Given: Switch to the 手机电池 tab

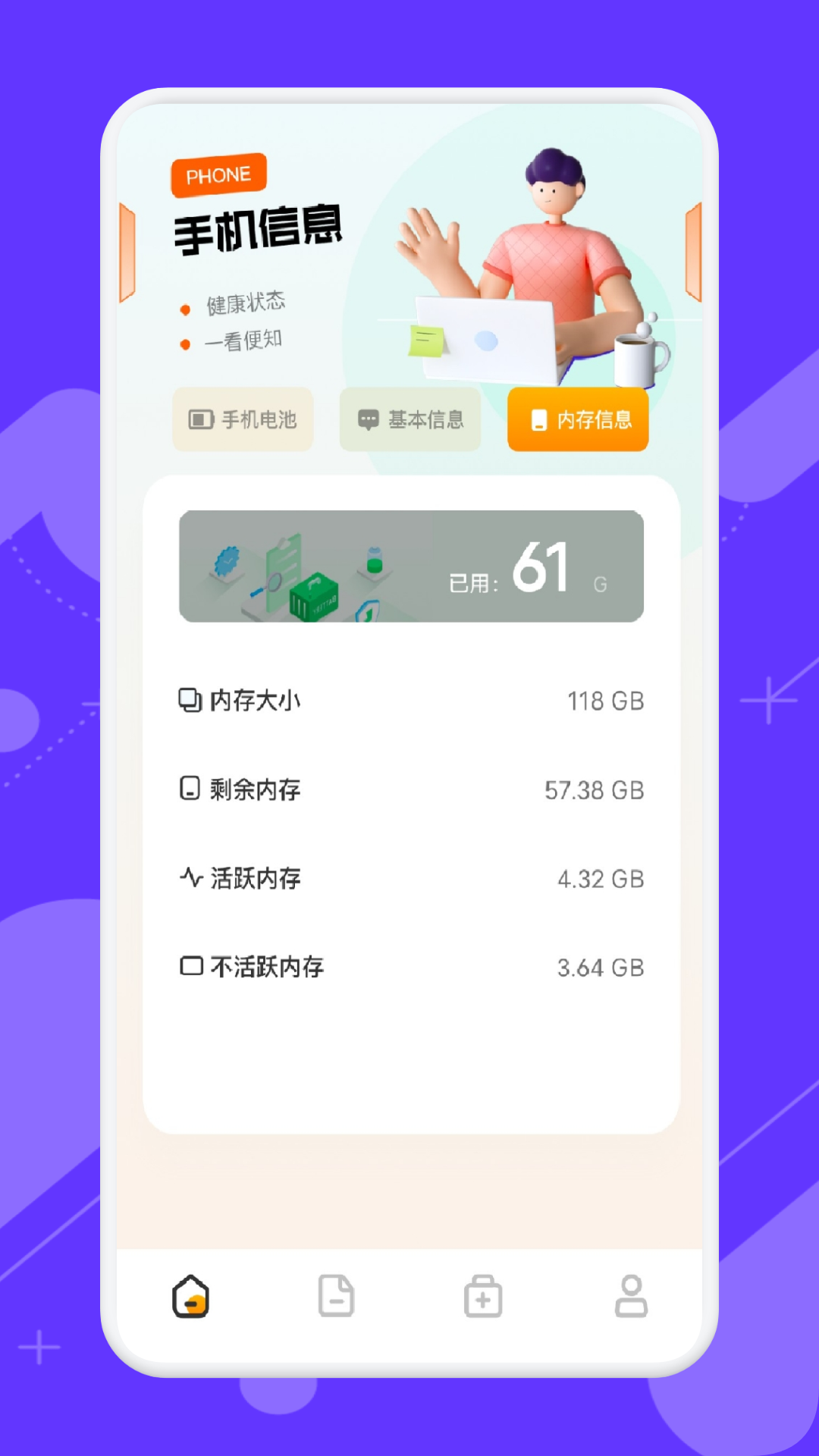Looking at the screenshot, I should (x=242, y=419).
